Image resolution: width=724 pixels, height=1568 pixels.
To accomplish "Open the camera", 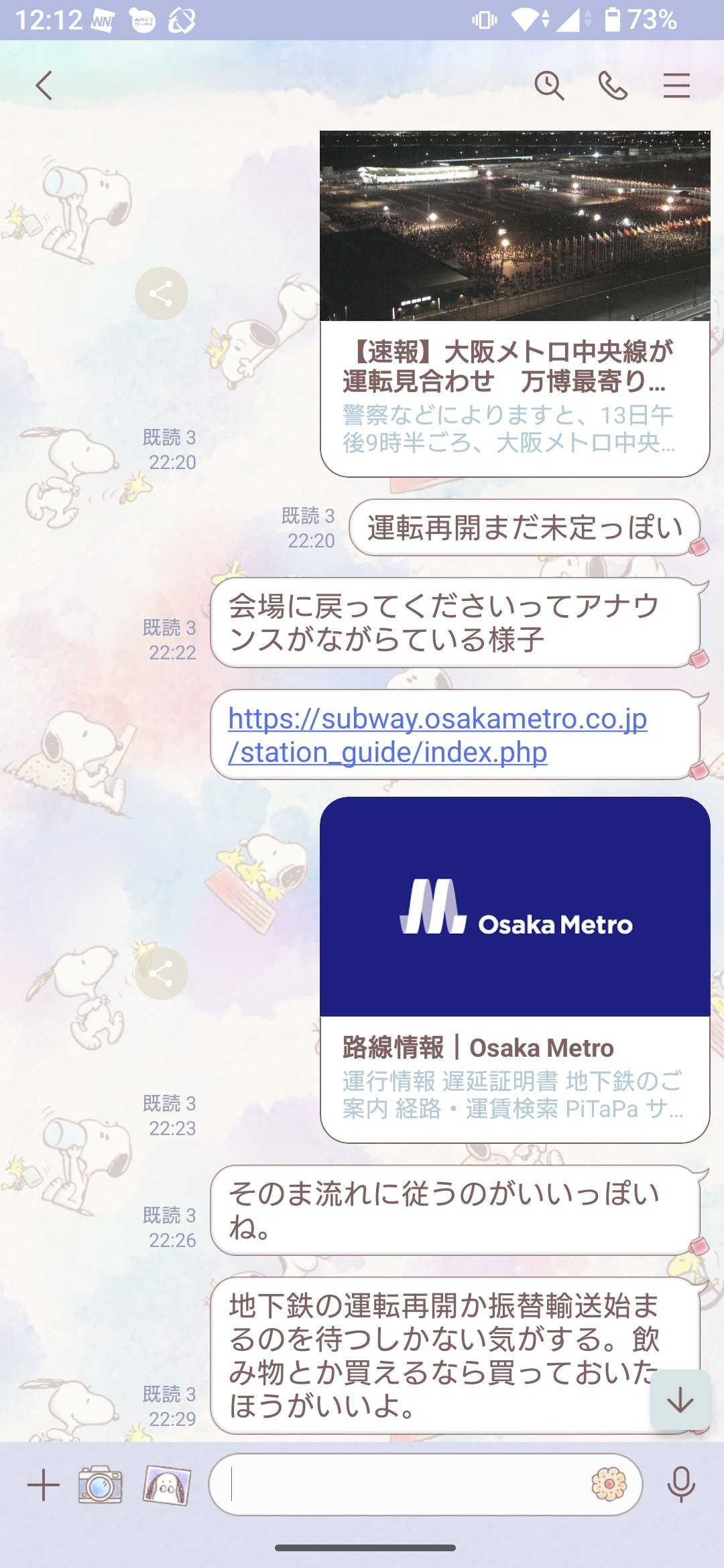I will click(101, 1485).
